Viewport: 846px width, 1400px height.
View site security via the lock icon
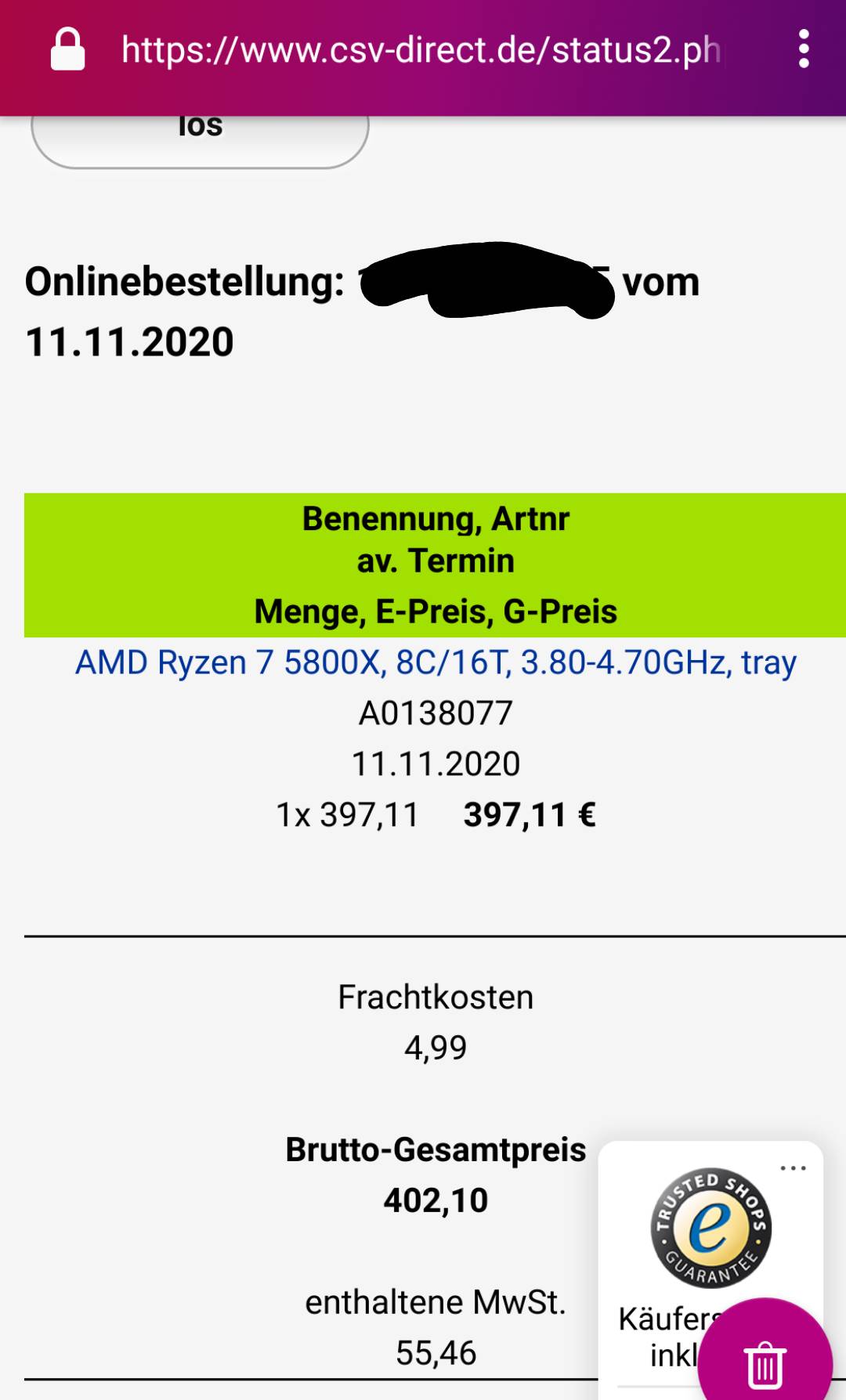(x=68, y=50)
